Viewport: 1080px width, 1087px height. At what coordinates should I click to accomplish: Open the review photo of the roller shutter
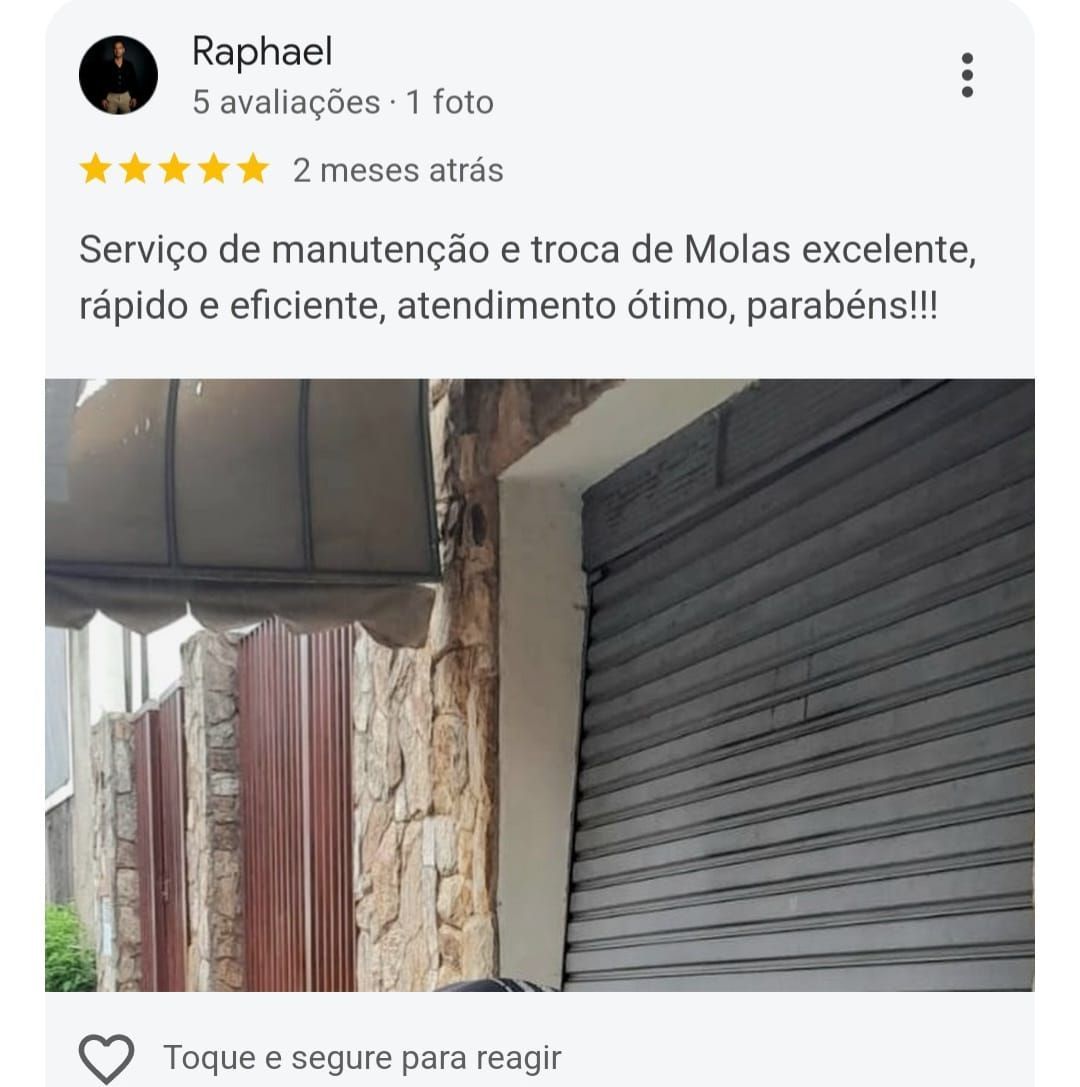coord(540,684)
